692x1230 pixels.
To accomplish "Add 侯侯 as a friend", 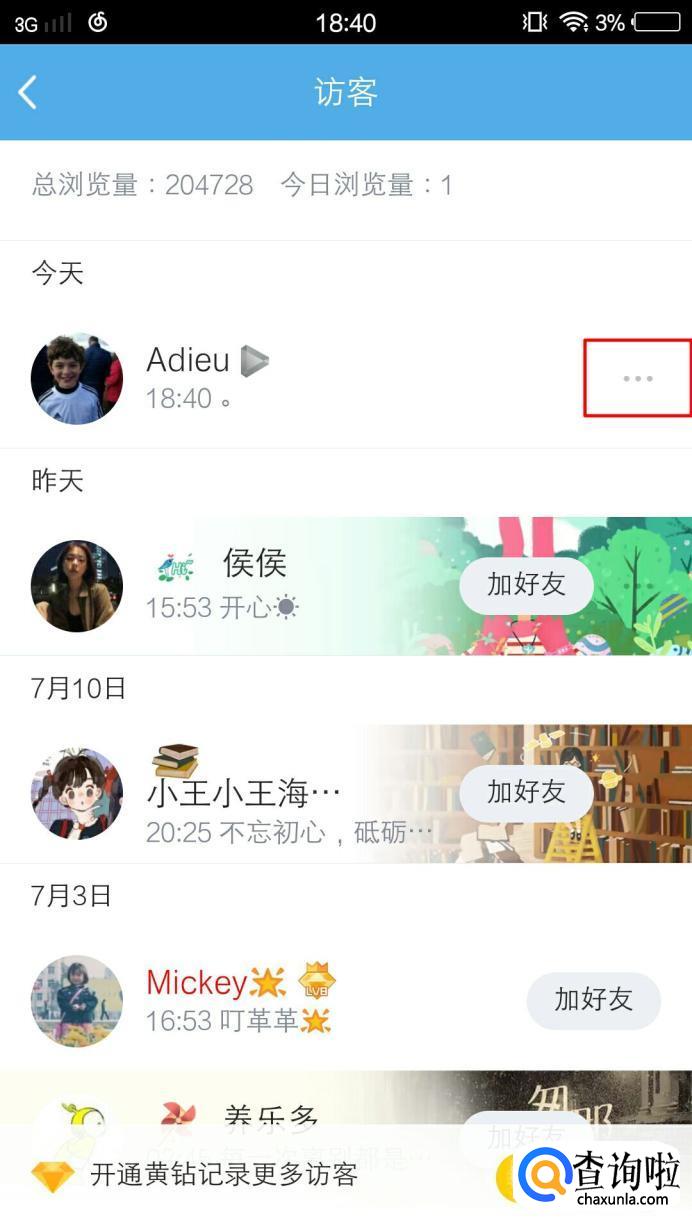I will pos(526,585).
